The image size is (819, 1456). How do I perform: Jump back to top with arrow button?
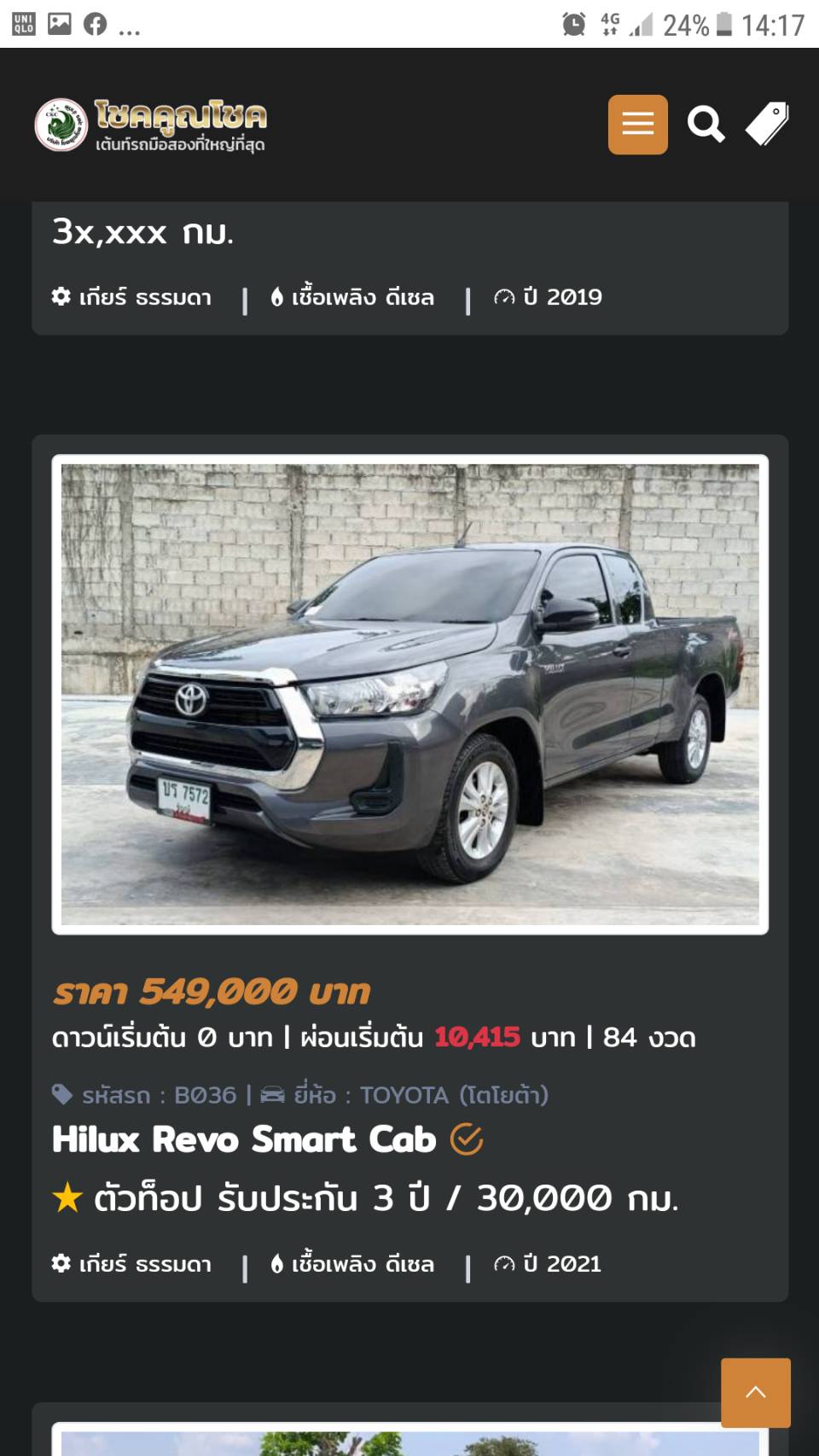point(755,1392)
